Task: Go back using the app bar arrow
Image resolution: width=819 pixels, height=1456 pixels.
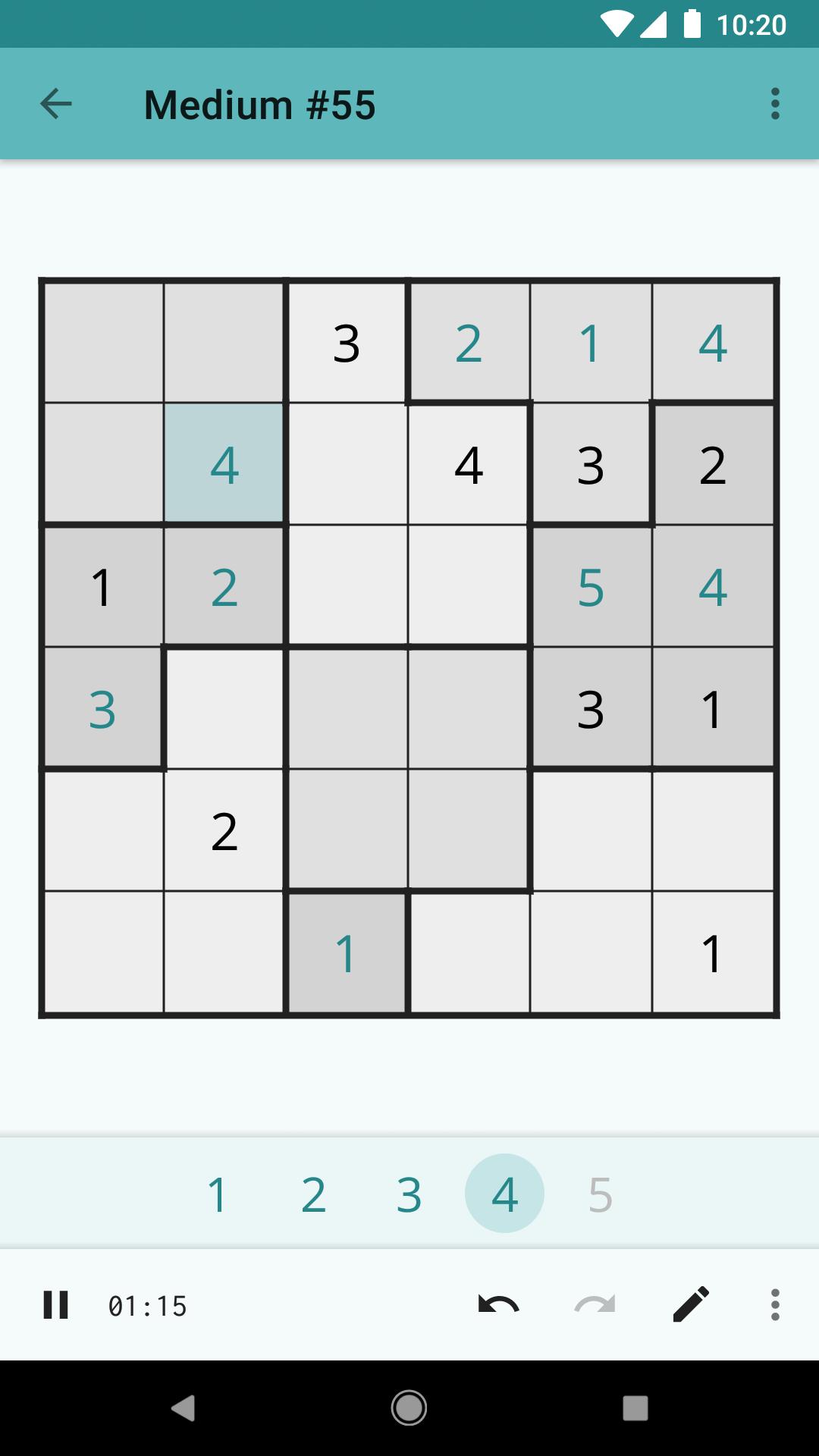Action: [x=56, y=104]
